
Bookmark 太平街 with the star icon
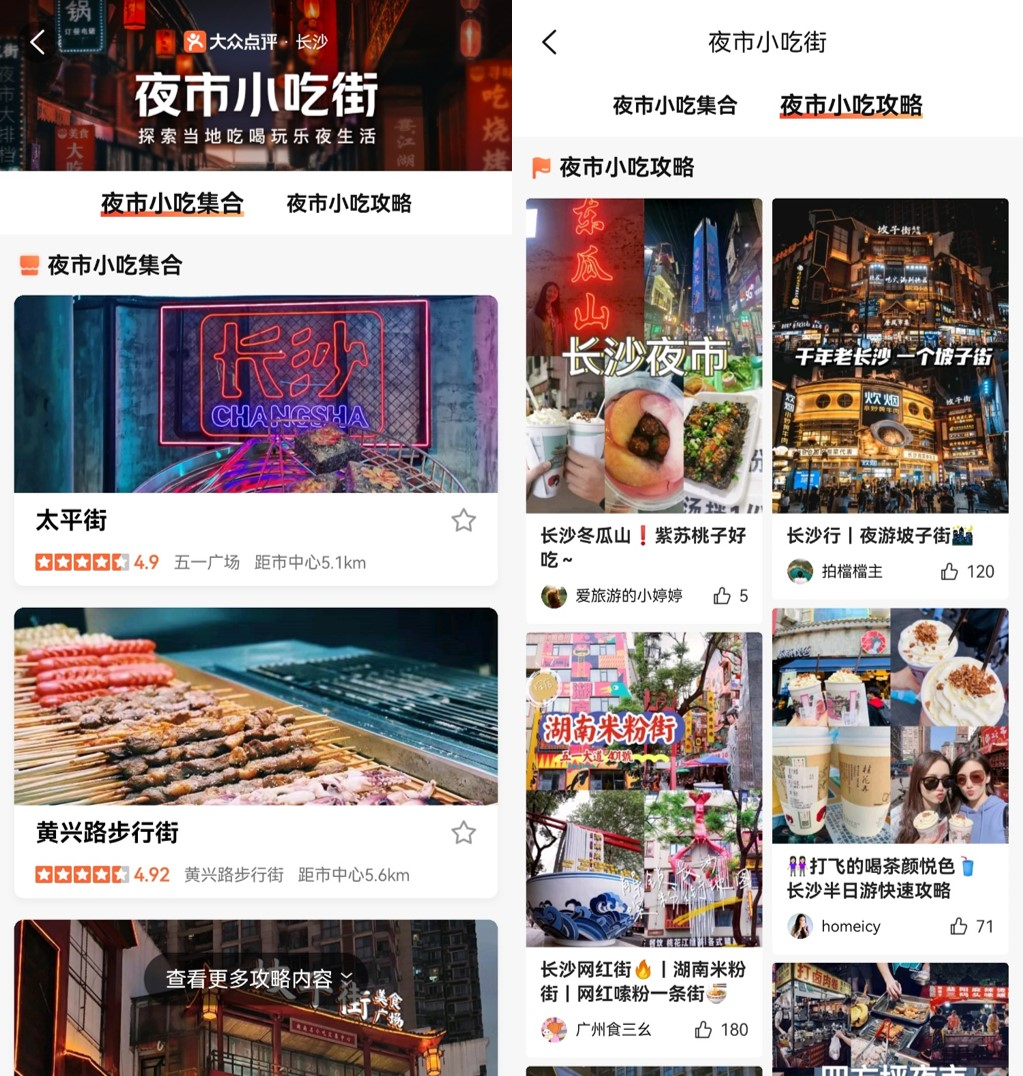click(463, 520)
